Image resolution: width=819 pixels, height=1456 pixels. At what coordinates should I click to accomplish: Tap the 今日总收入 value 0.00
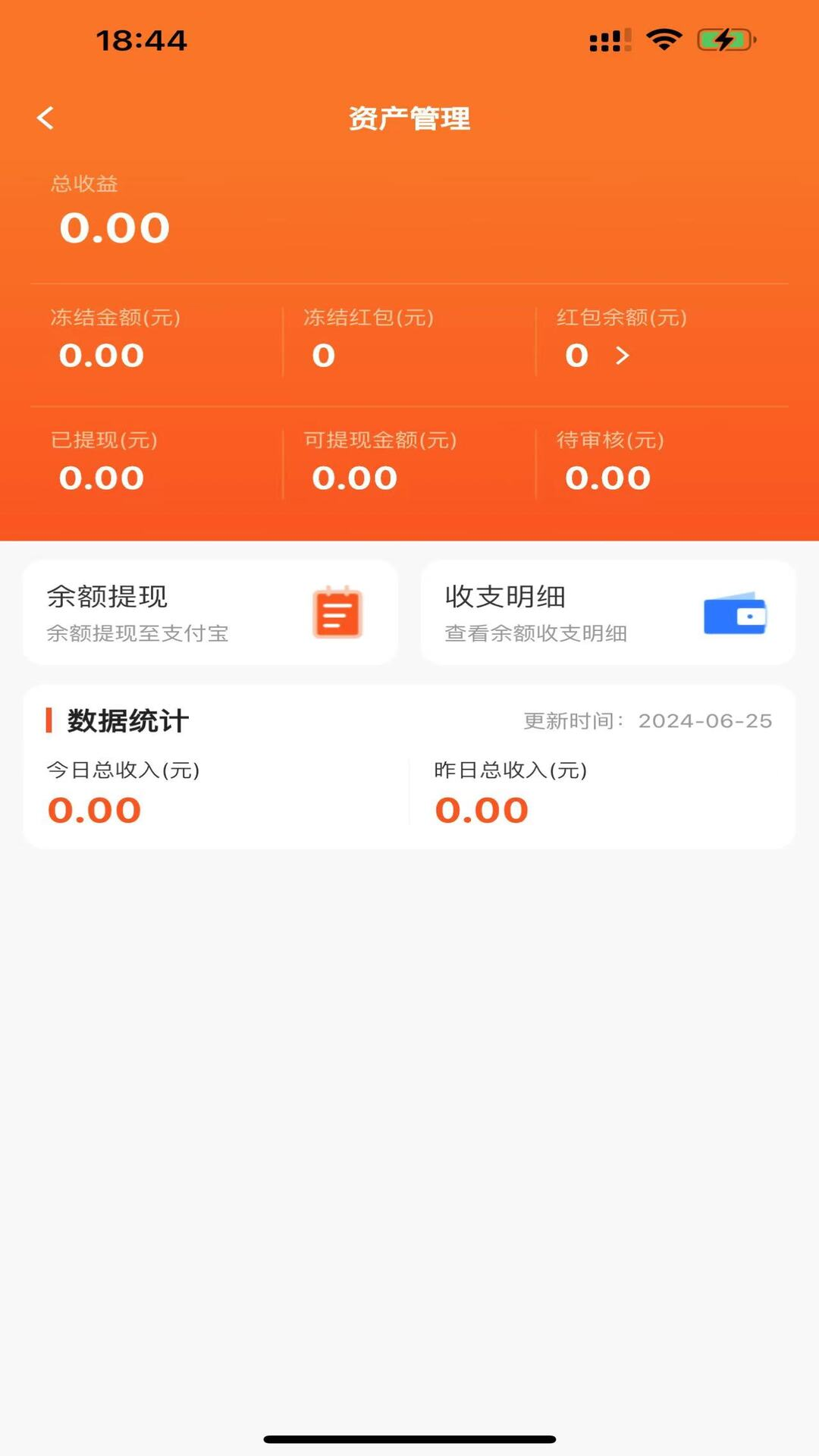[x=94, y=809]
